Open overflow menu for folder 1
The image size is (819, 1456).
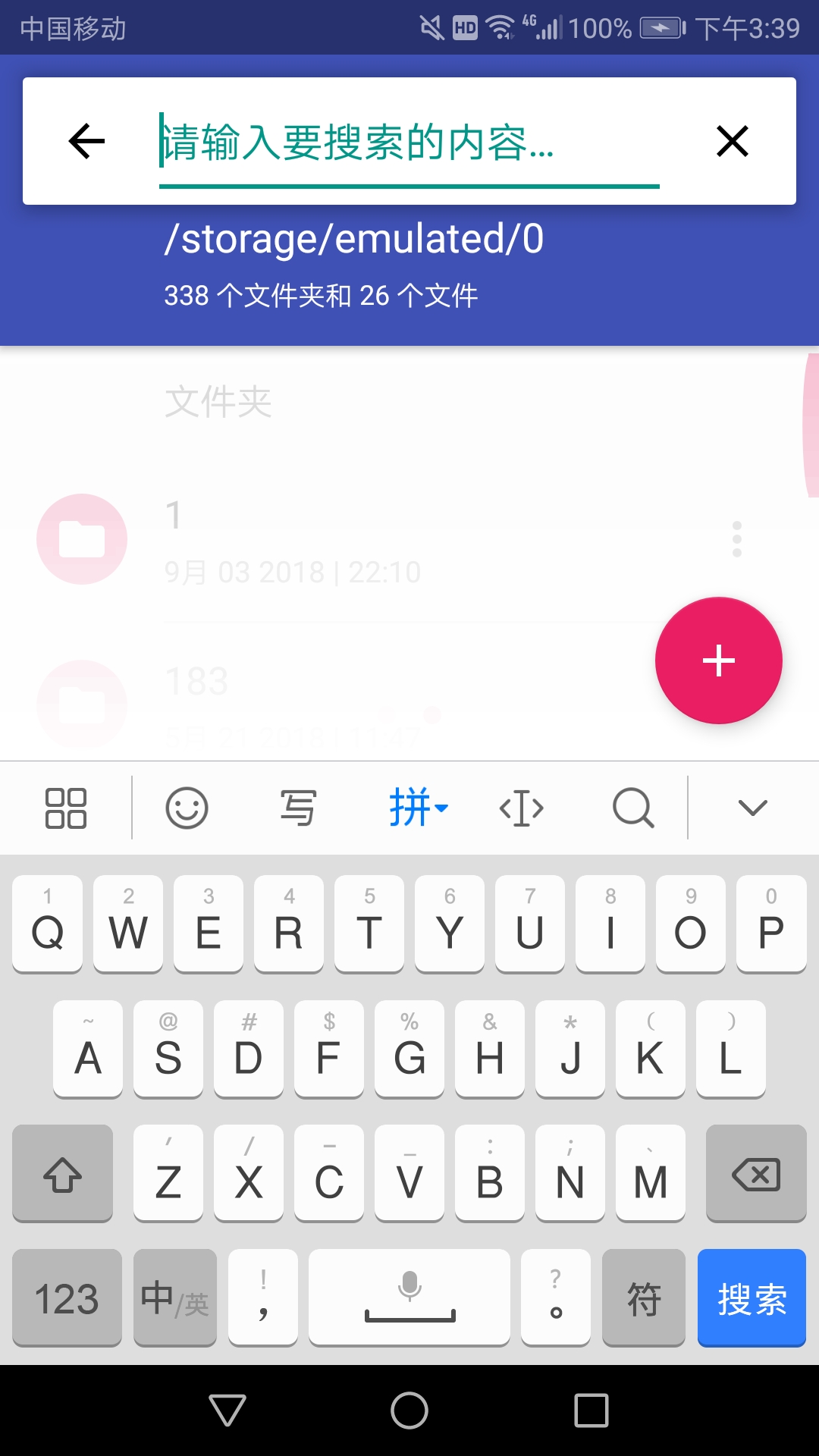tap(736, 540)
